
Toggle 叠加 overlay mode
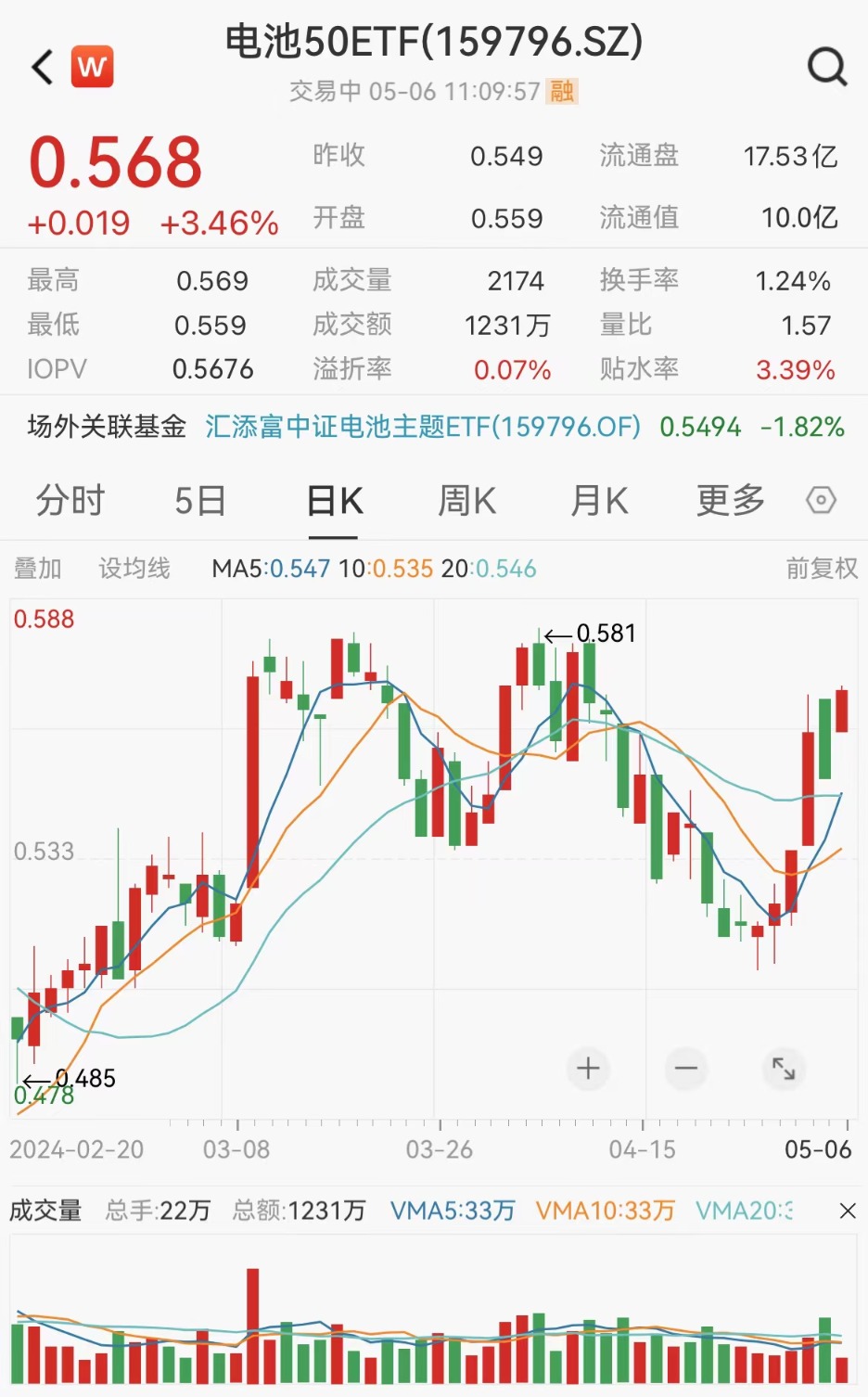38,568
